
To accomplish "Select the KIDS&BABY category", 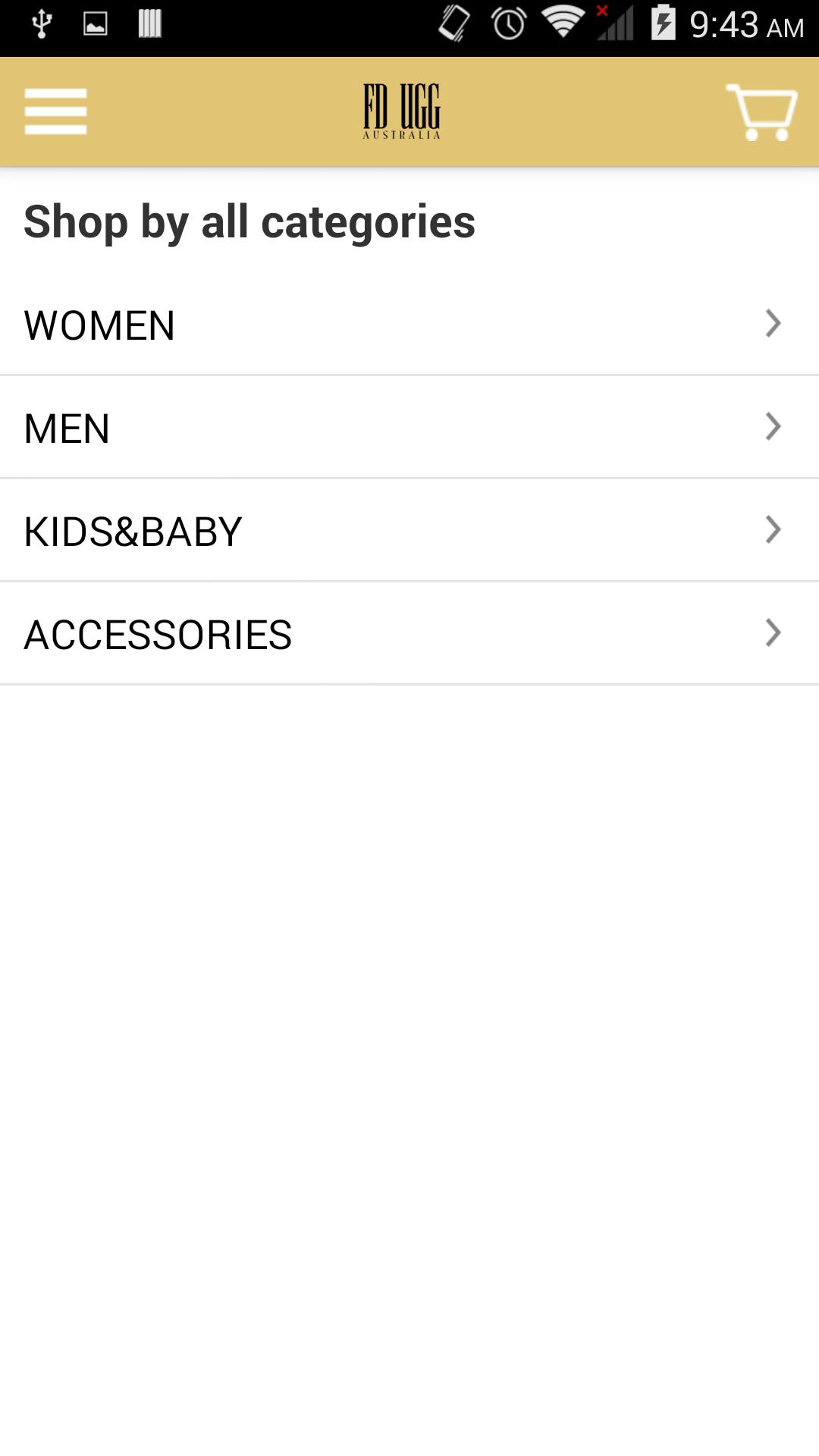I will pos(409,531).
